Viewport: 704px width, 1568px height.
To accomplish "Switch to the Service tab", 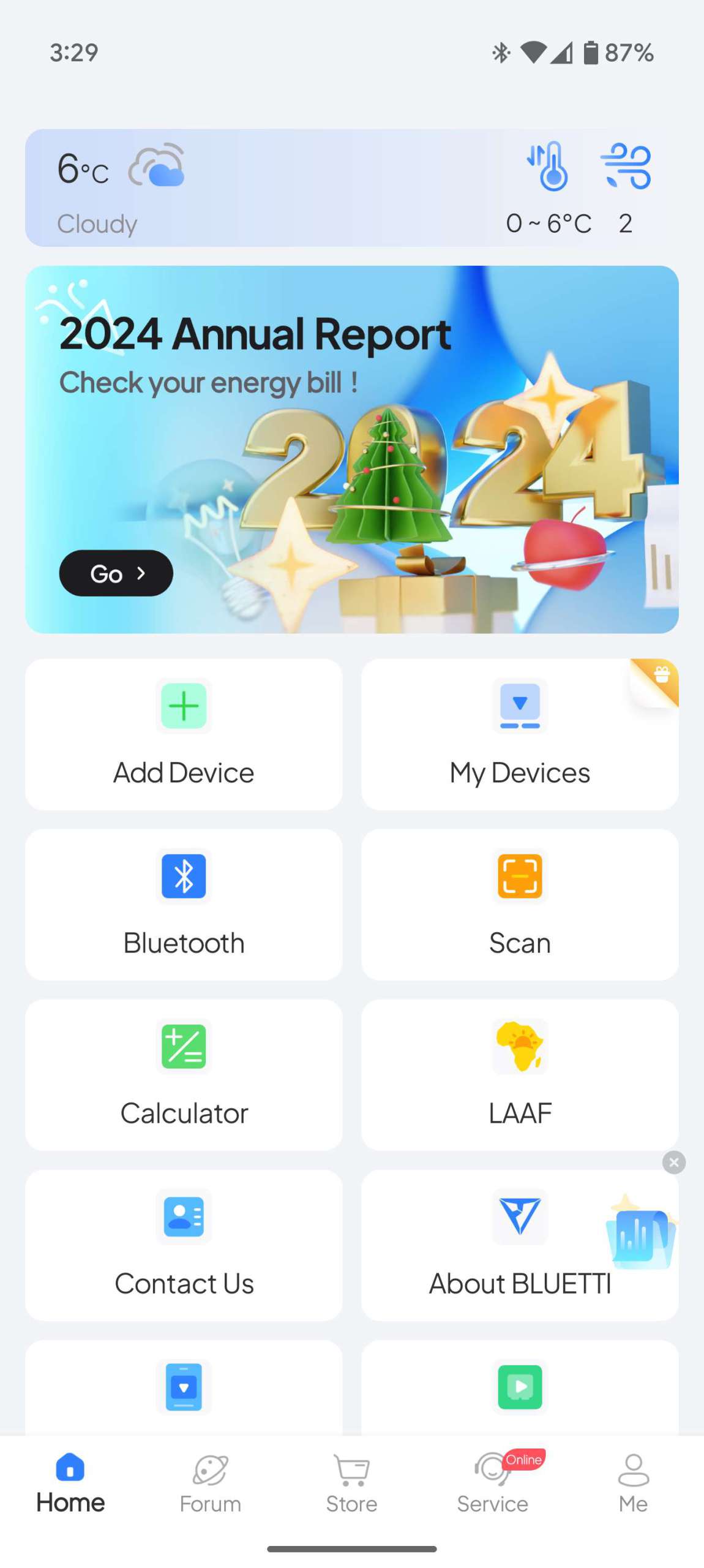I will pyautogui.click(x=493, y=1483).
